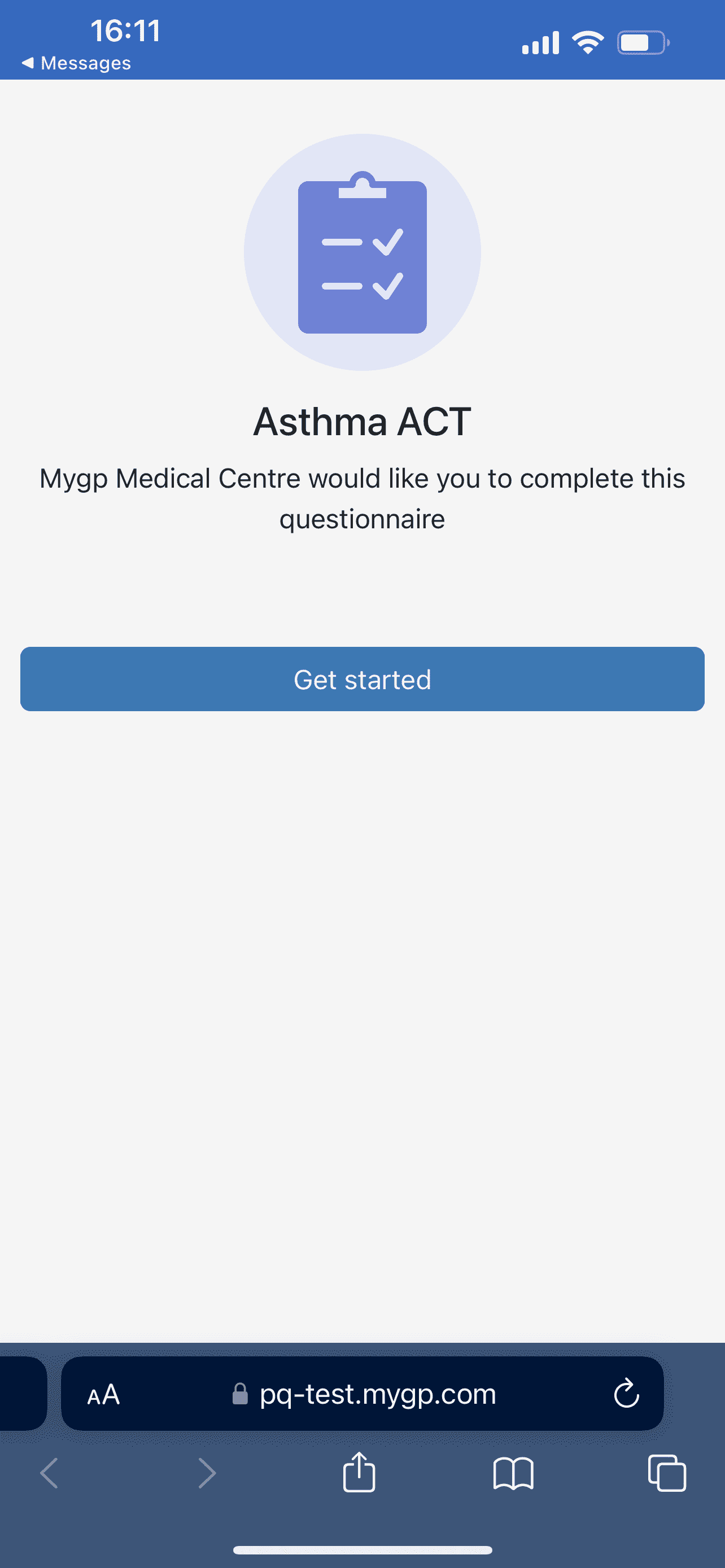Return to Messages app

tap(76, 63)
